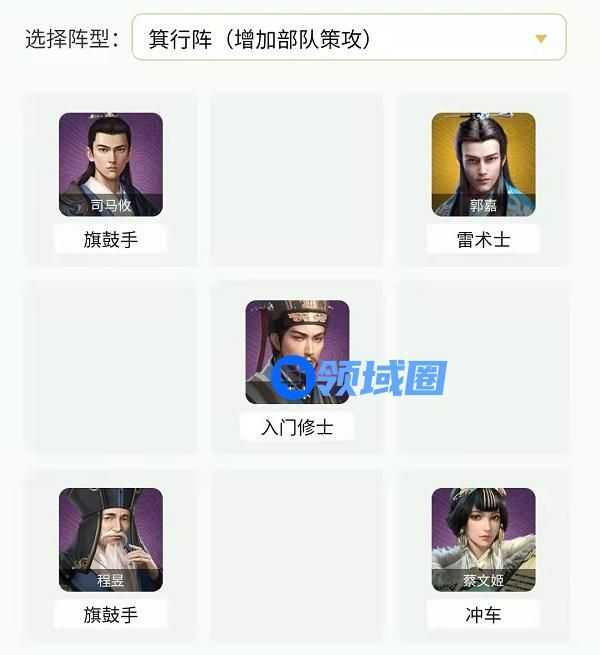The width and height of the screenshot is (600, 655).
Task: Select the 郭嘉 hero portrait
Action: point(483,164)
